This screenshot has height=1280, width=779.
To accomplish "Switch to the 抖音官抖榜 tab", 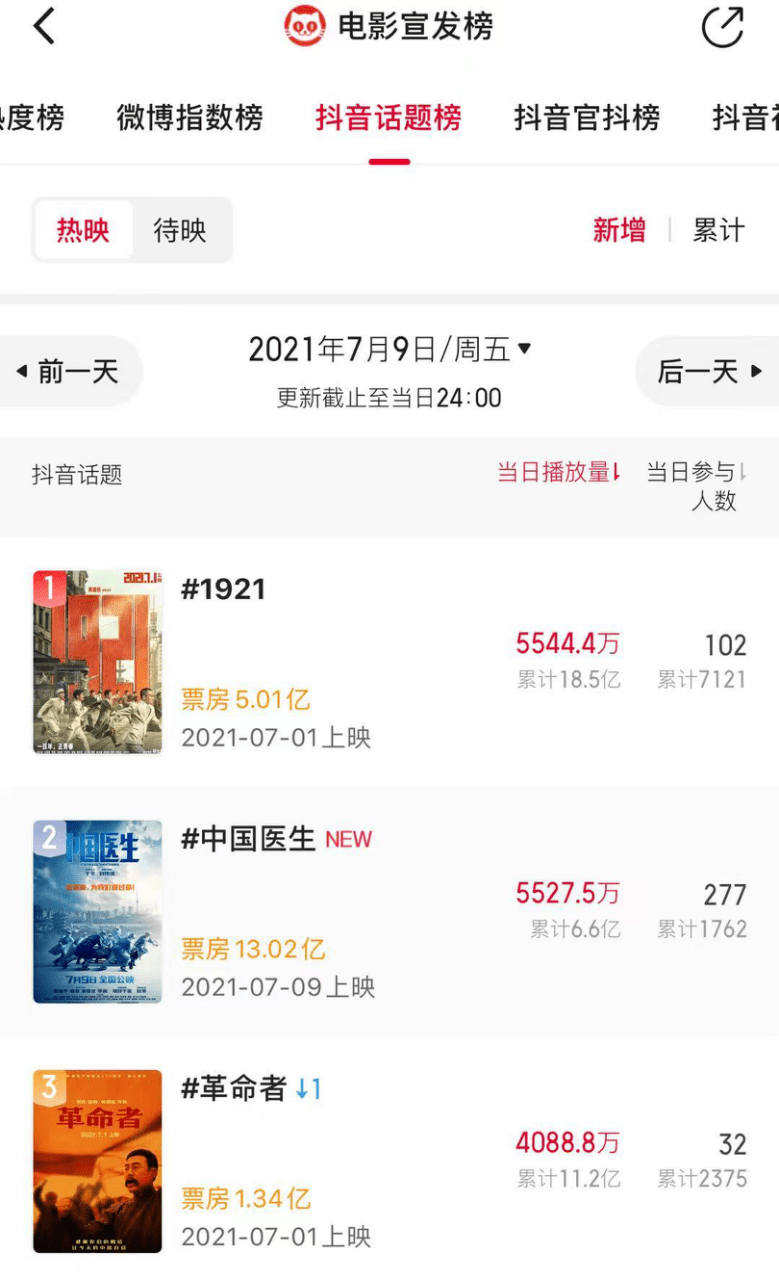I will tap(587, 118).
